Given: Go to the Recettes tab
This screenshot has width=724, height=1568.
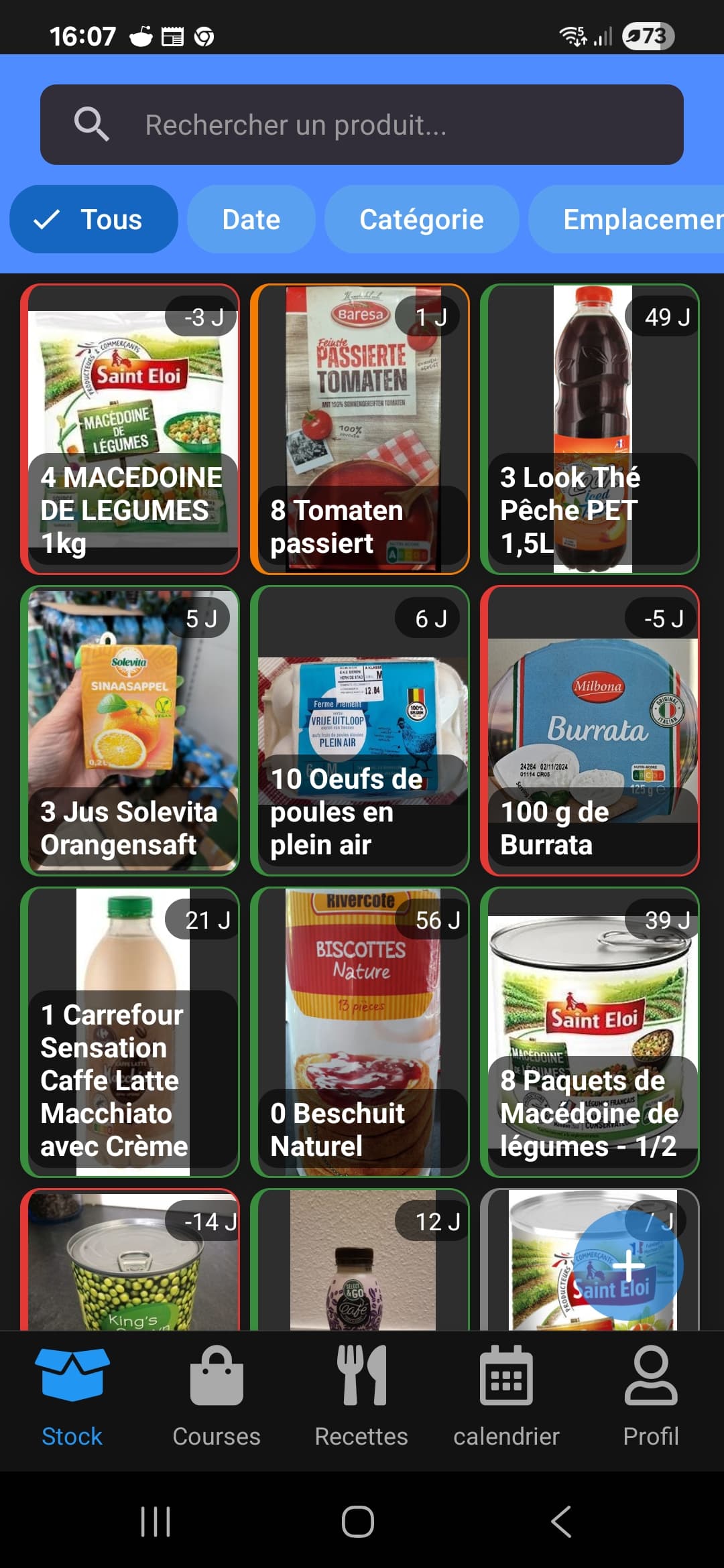Looking at the screenshot, I should click(361, 1397).
